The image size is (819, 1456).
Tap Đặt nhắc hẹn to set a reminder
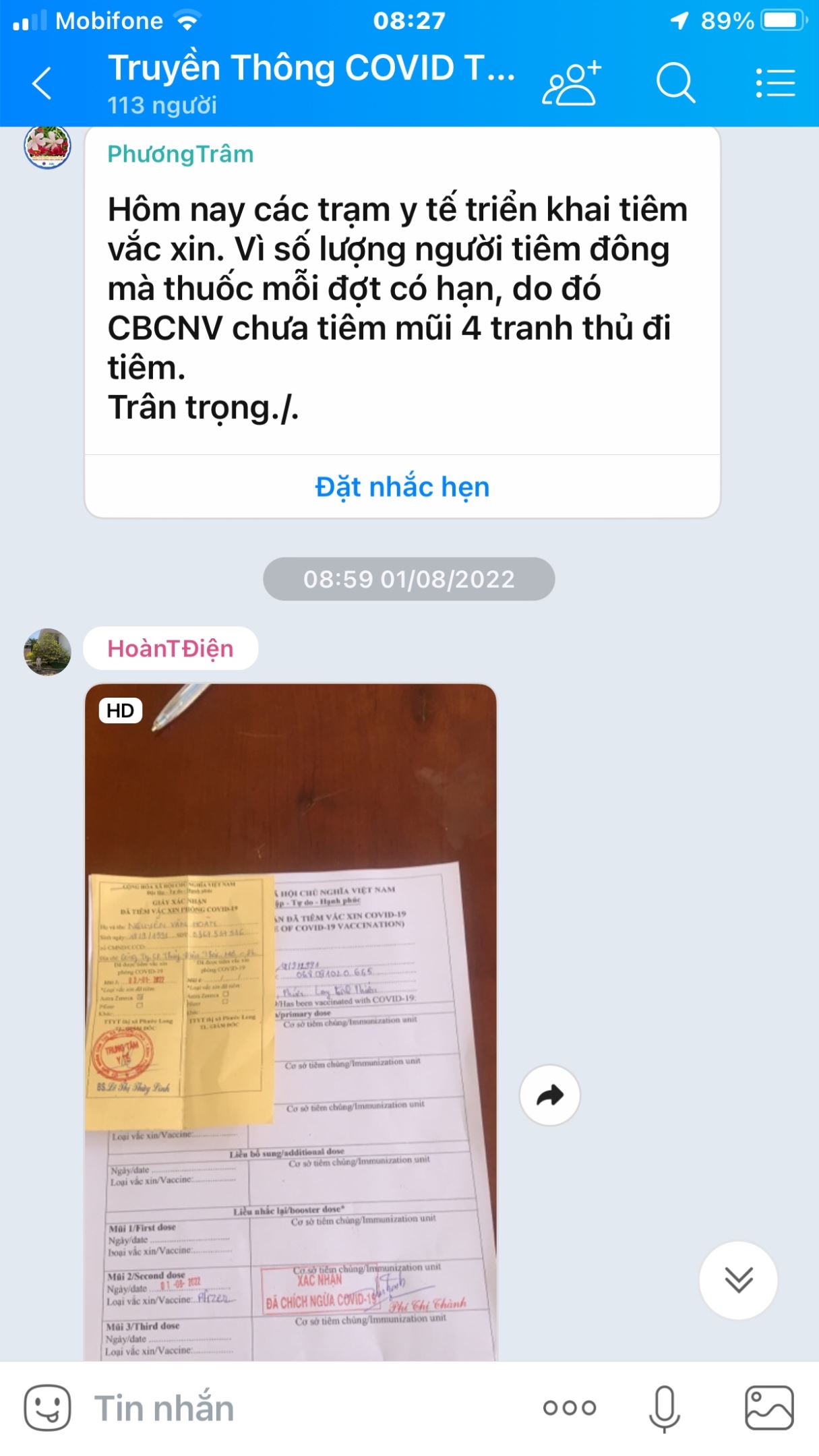click(402, 487)
